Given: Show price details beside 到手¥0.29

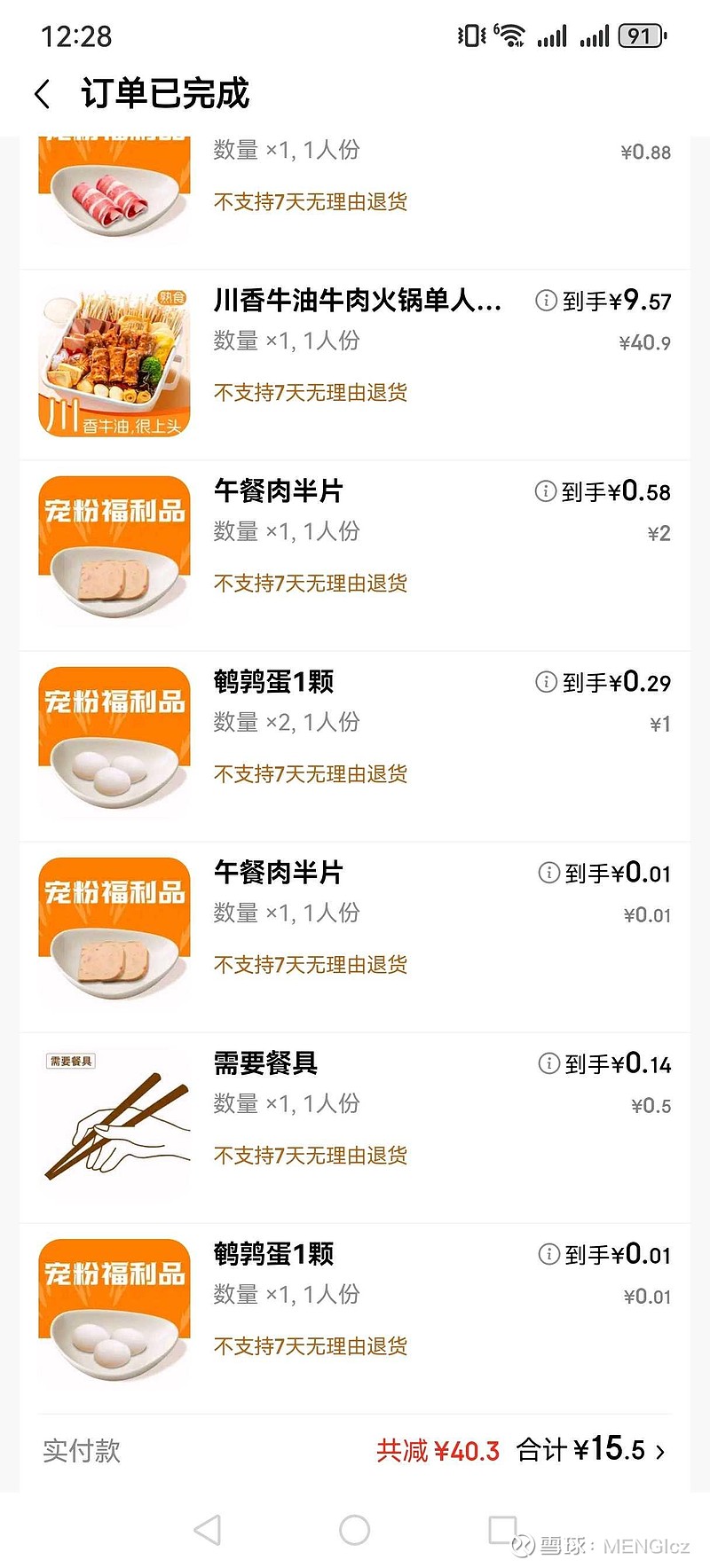Looking at the screenshot, I should 546,682.
